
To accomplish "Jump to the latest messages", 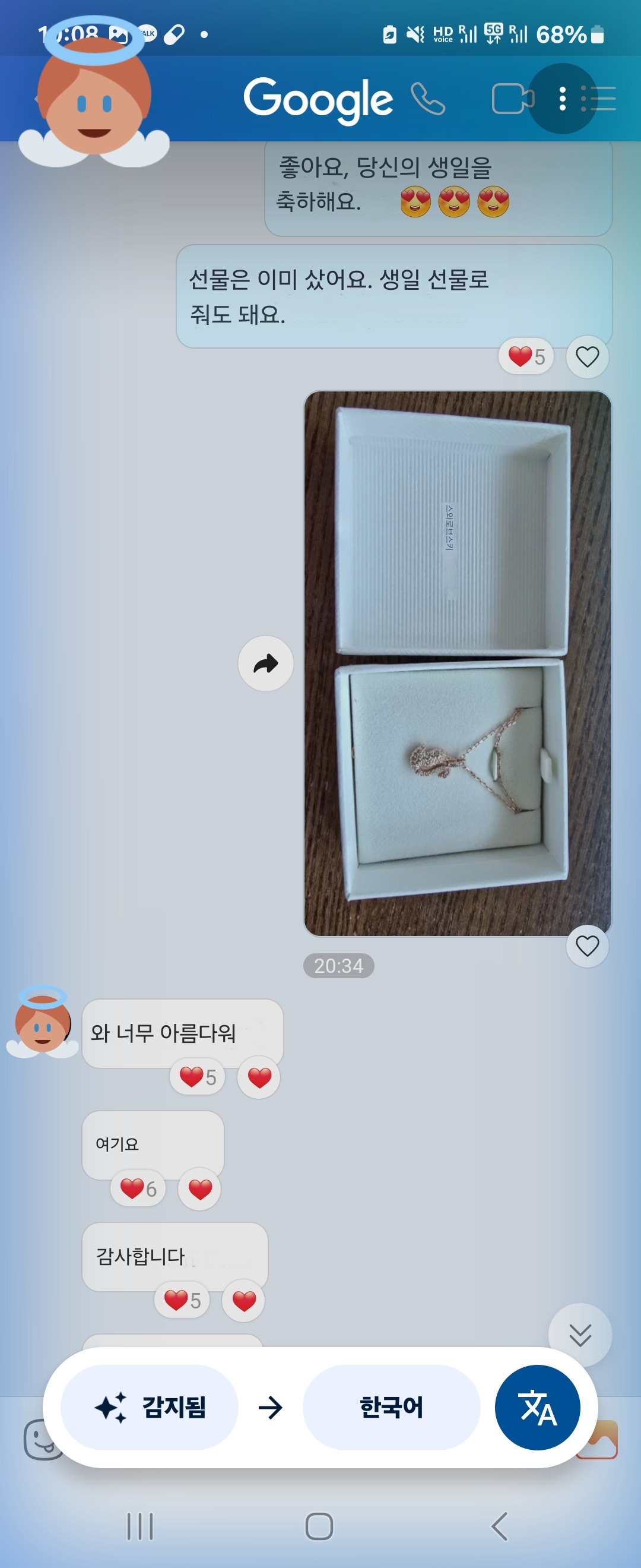I will (x=580, y=1335).
